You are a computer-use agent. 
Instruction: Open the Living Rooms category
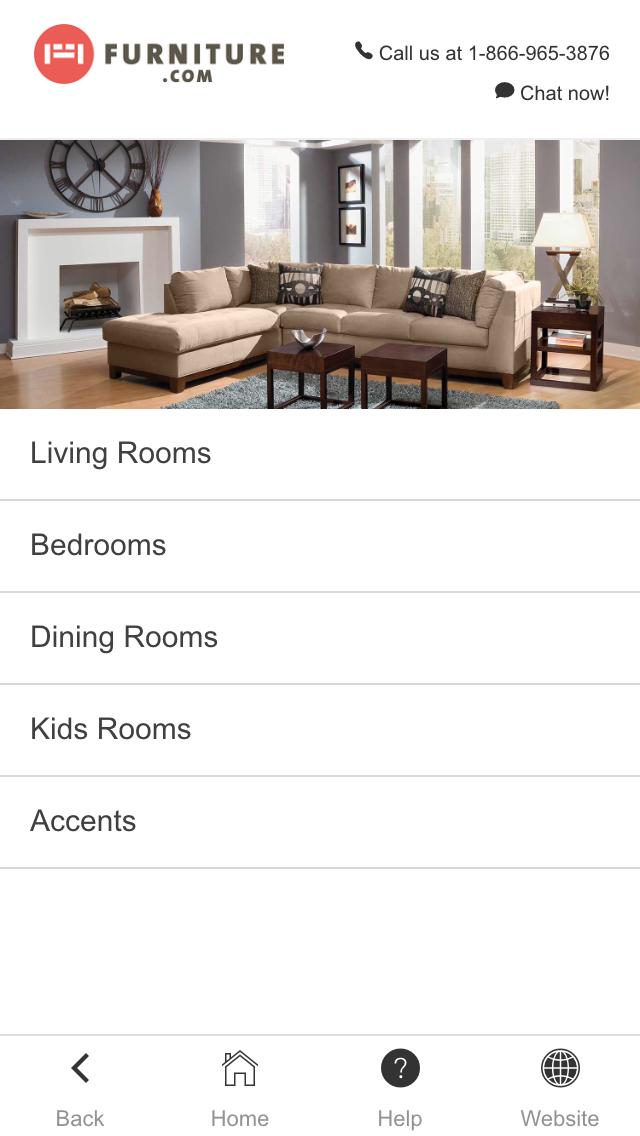pyautogui.click(x=320, y=454)
